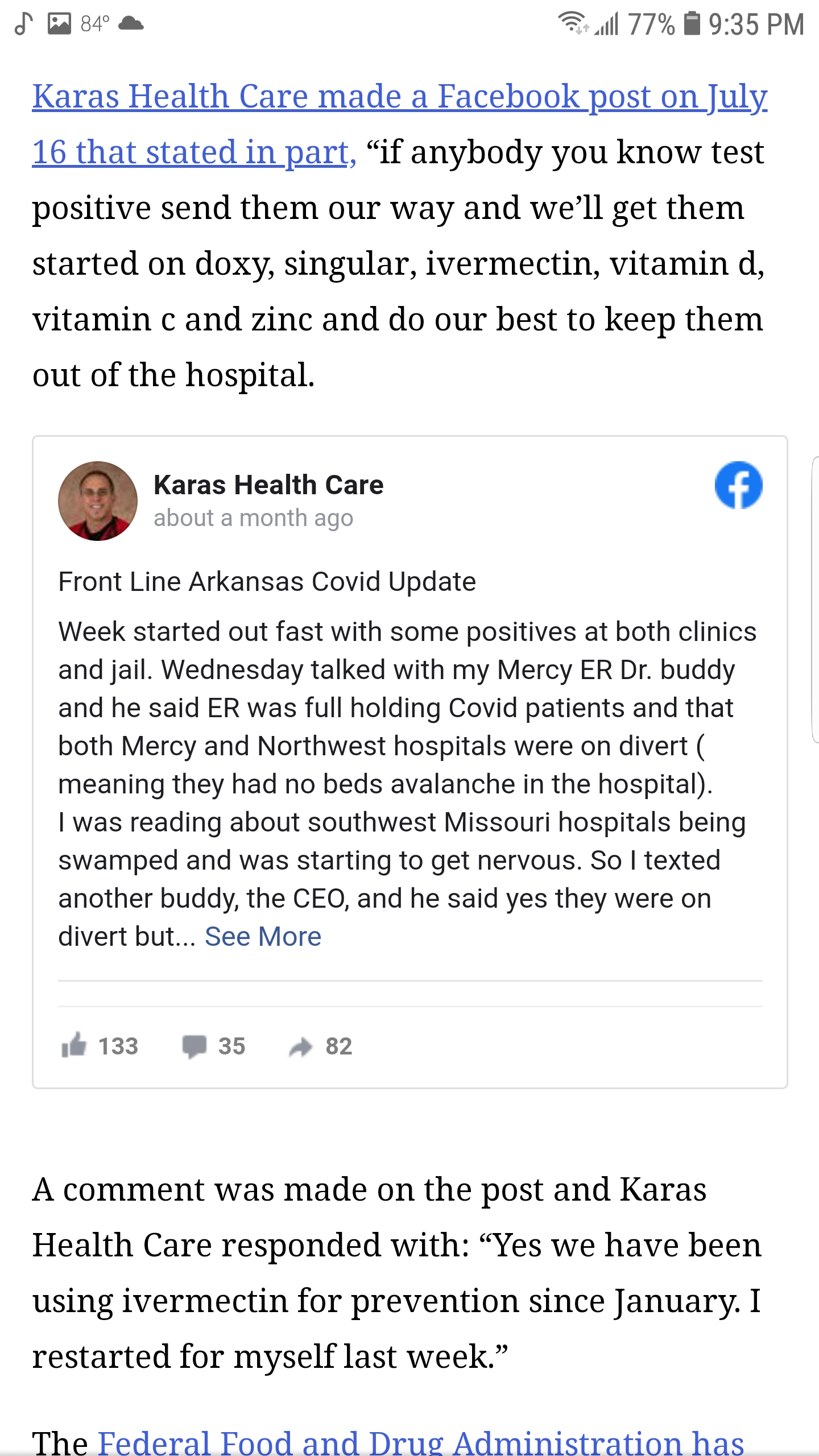Like the embedded post with 133 likes
The width and height of the screenshot is (819, 1456).
100,1045
